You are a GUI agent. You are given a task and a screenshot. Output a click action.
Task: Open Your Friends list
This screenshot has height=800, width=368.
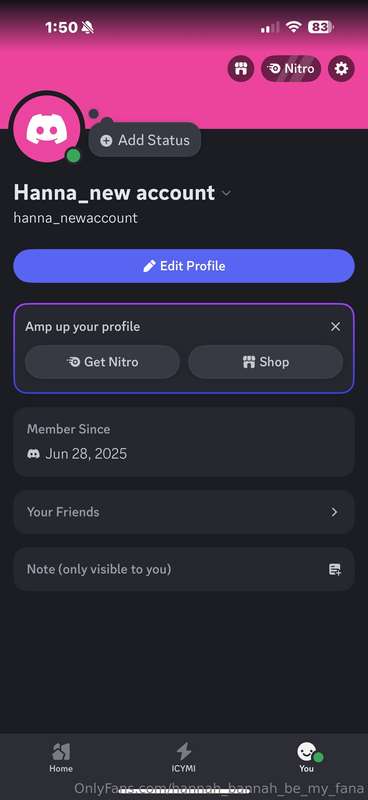pos(184,512)
